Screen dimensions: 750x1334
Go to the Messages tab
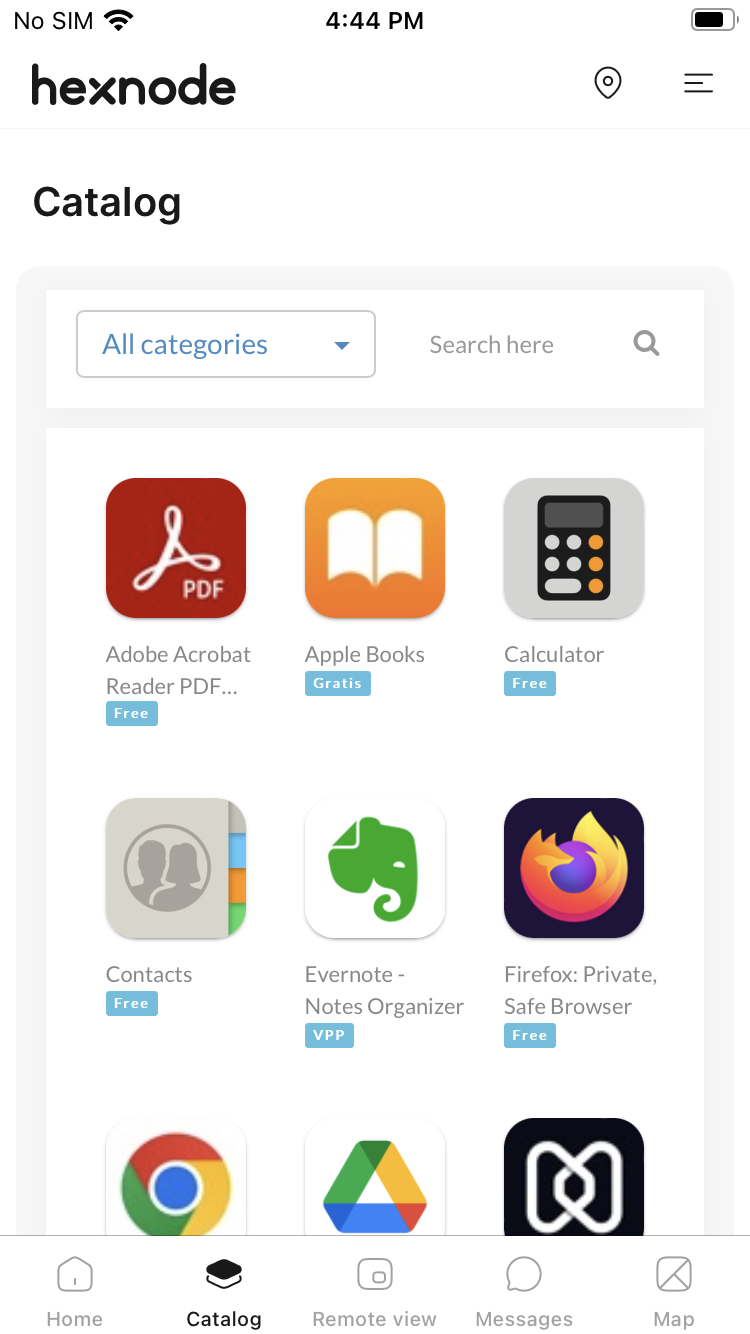click(x=524, y=1291)
